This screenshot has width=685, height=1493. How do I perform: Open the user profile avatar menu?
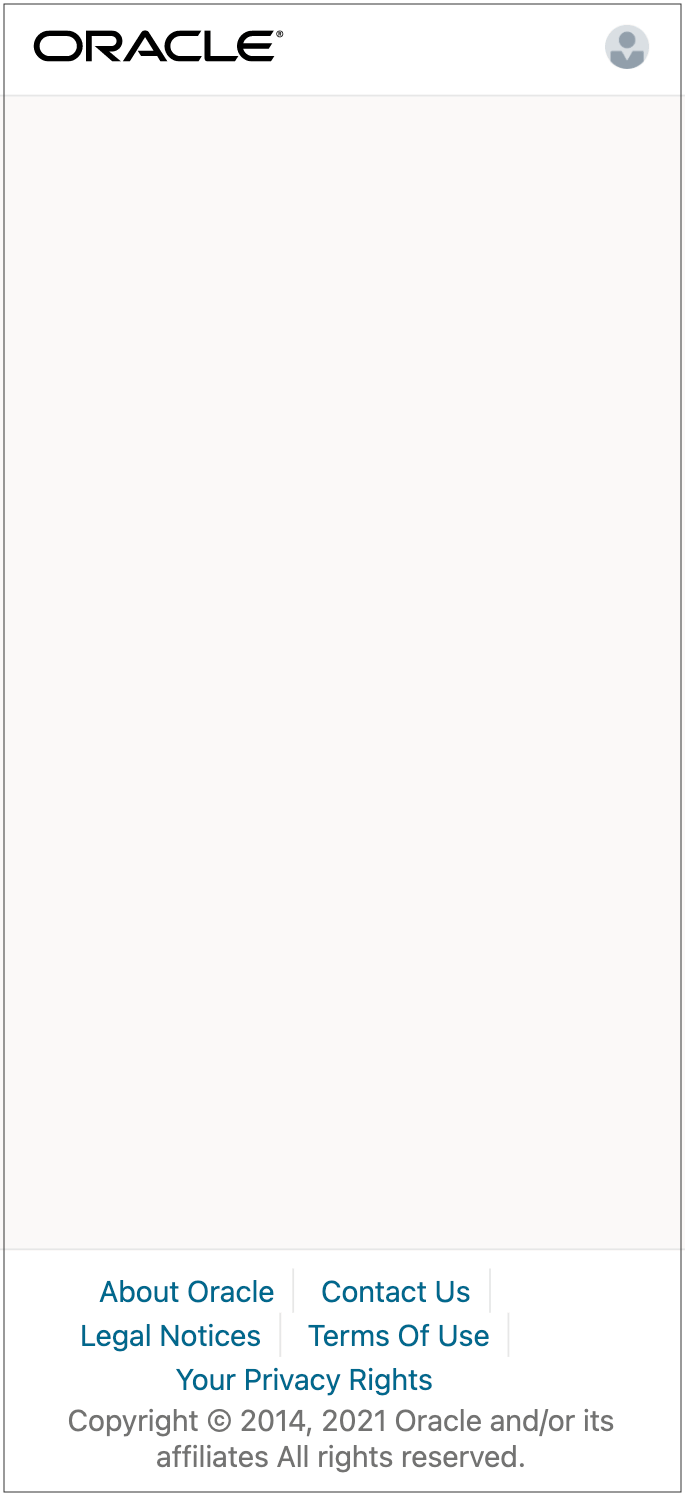pyautogui.click(x=627, y=47)
